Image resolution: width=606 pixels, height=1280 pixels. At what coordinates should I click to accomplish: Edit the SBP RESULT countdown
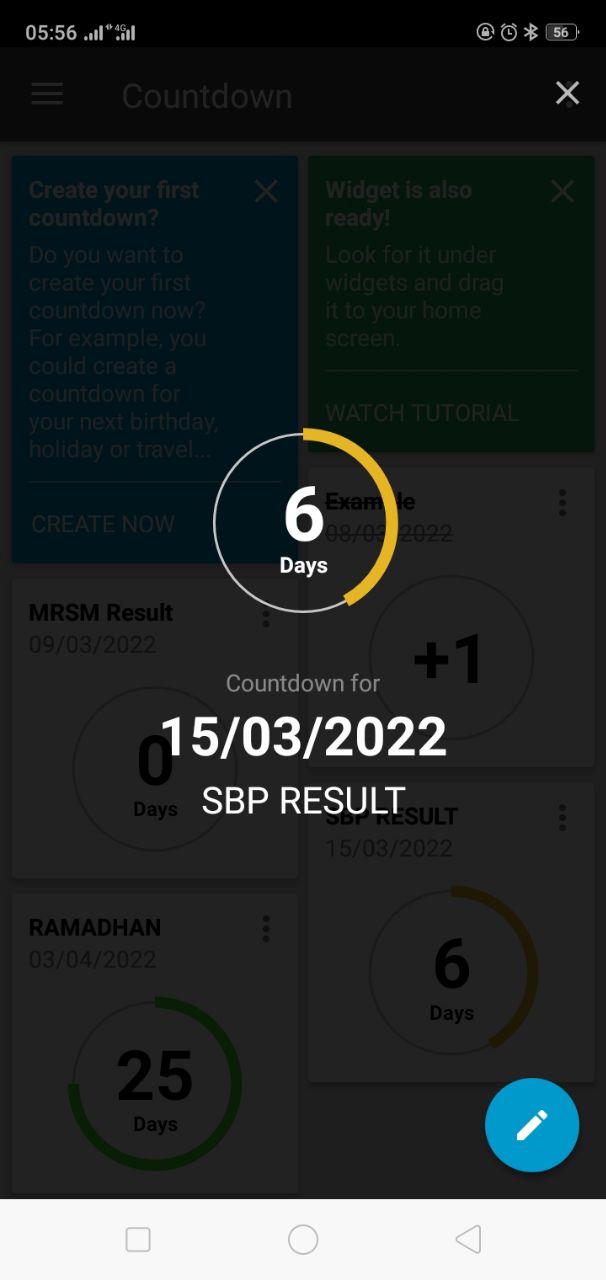tap(531, 1125)
